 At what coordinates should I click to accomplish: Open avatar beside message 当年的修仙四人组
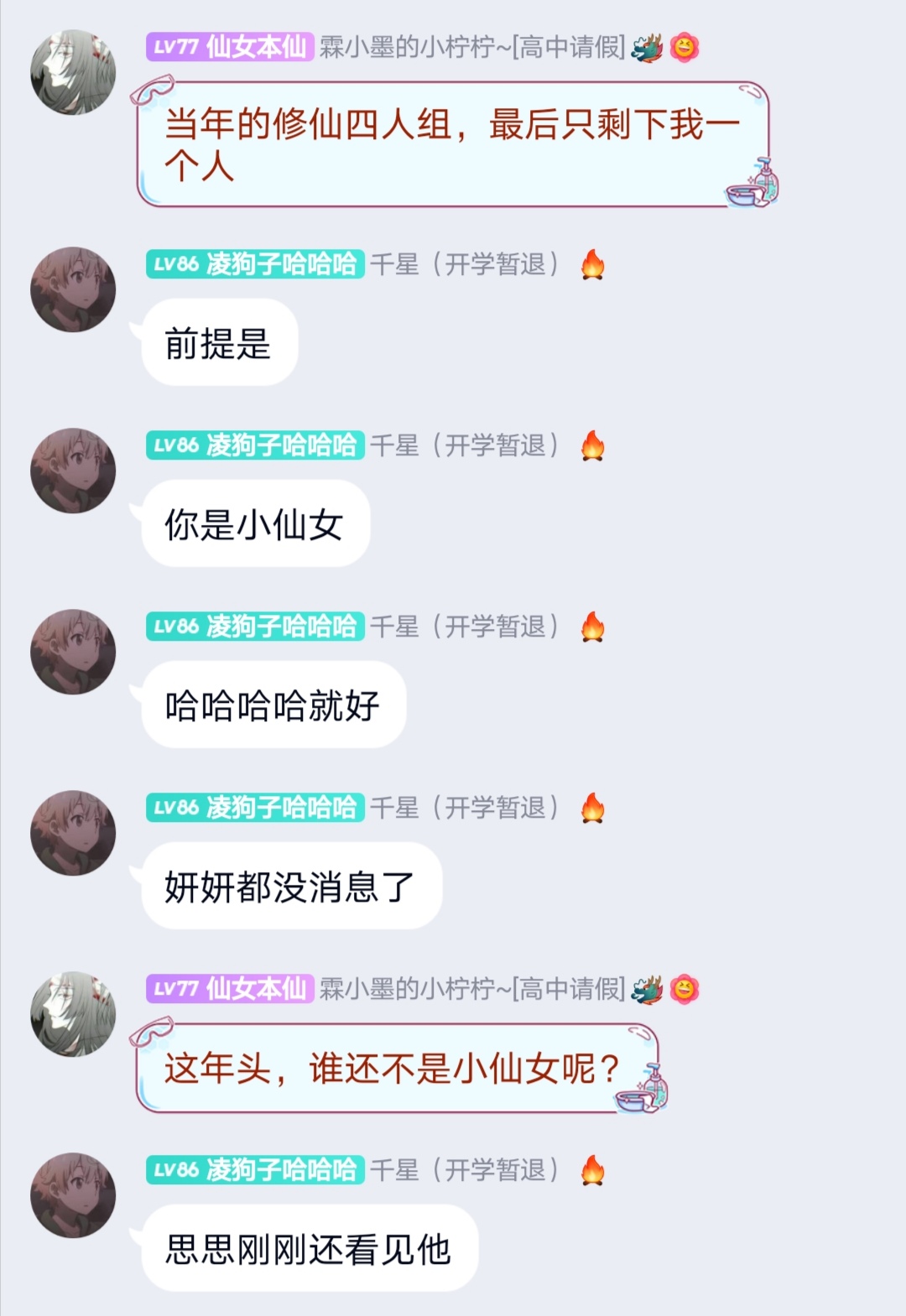73,72
